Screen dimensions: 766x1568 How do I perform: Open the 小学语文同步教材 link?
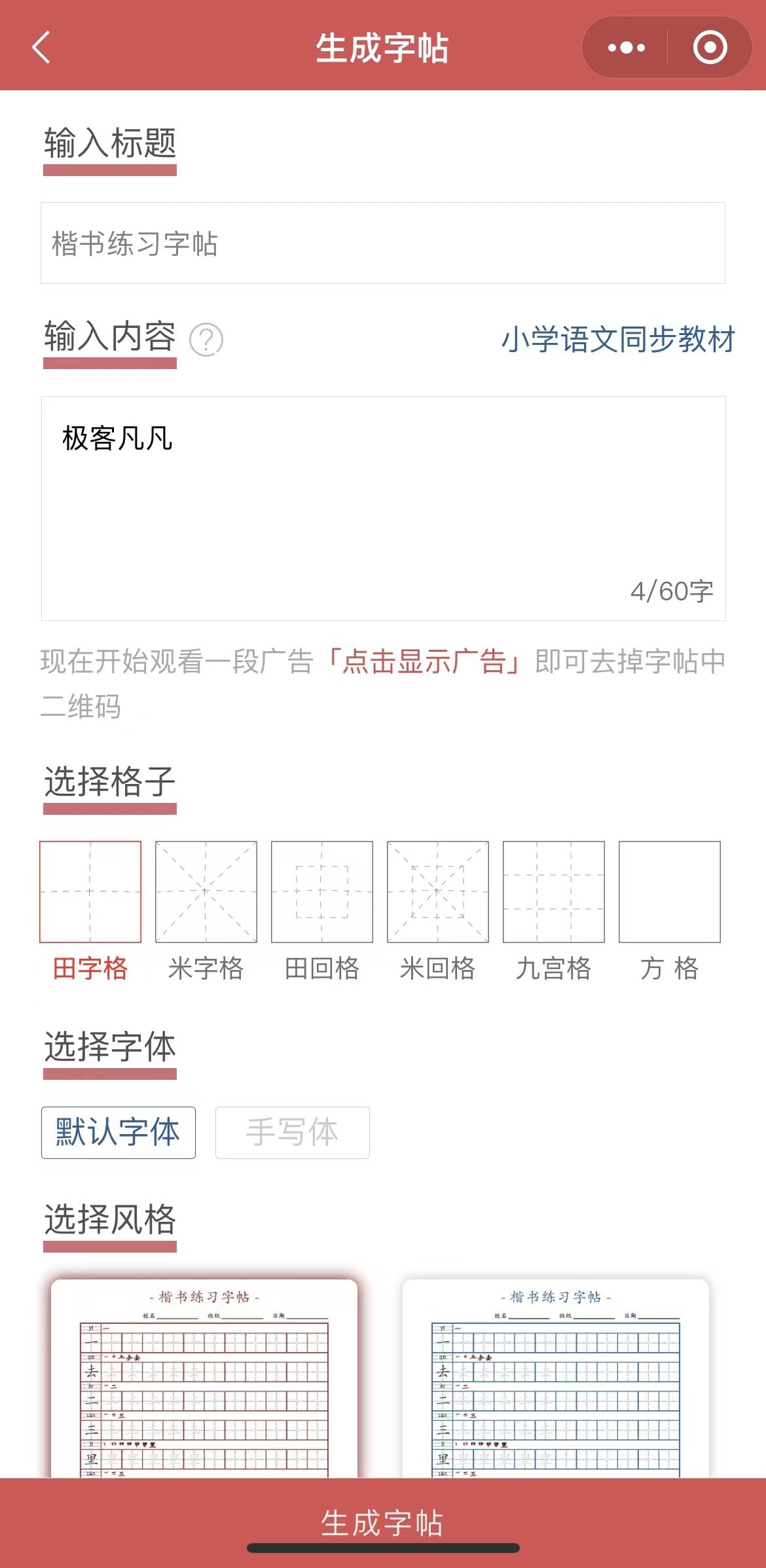618,340
